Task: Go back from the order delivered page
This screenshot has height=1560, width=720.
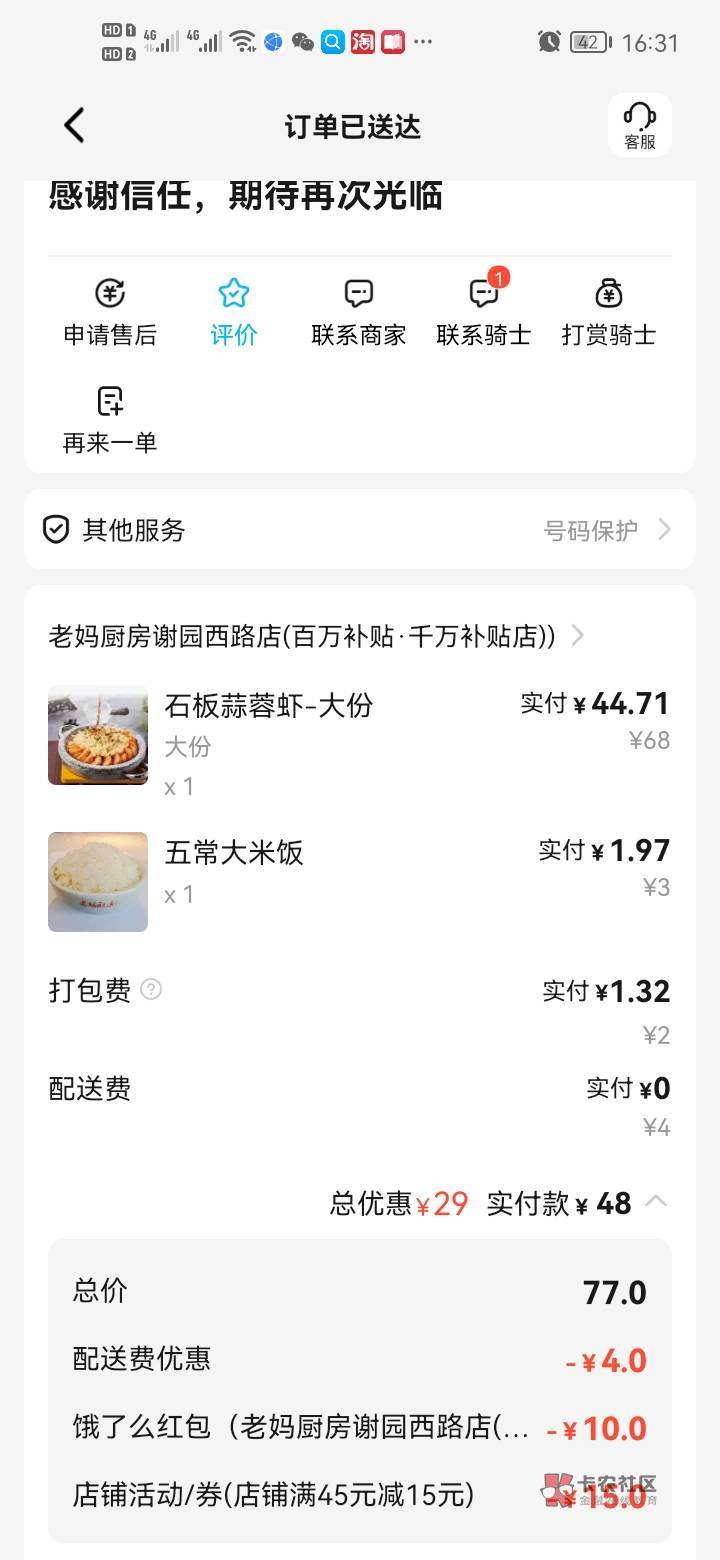Action: tap(75, 126)
